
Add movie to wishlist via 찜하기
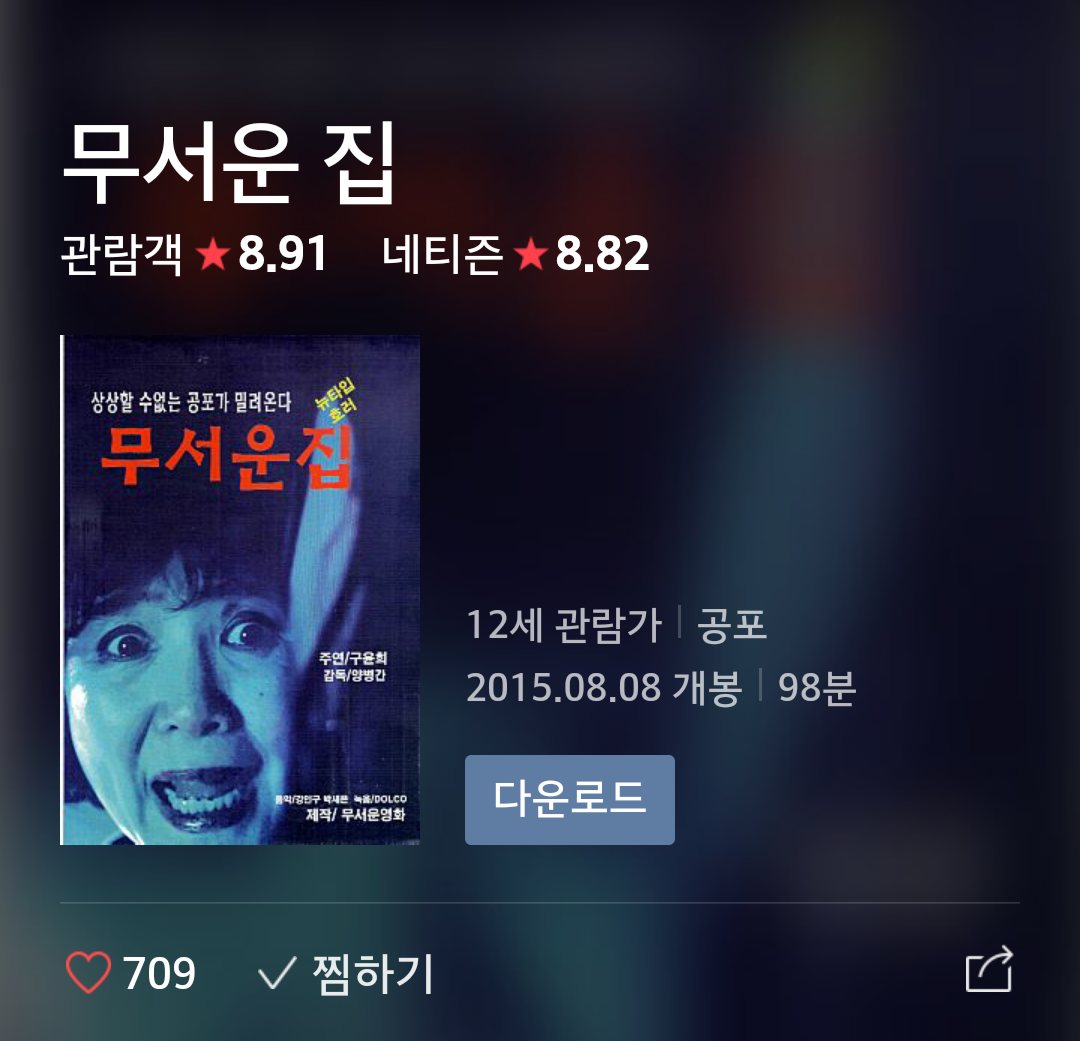pyautogui.click(x=346, y=972)
